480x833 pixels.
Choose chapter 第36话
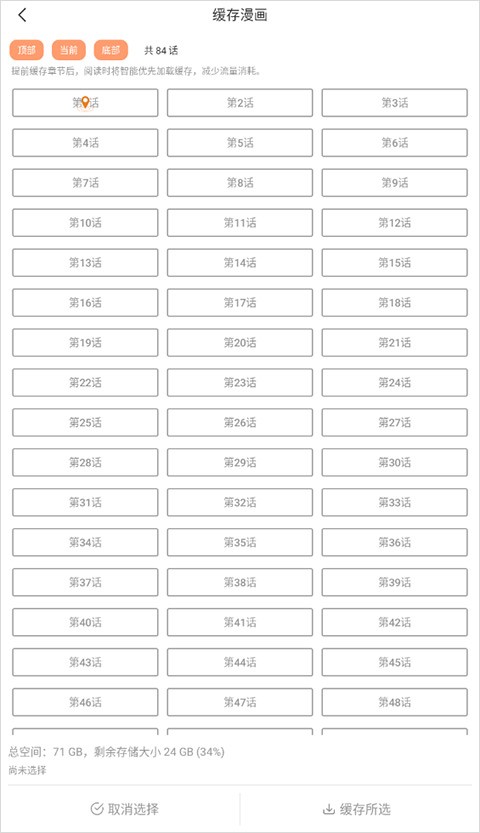pos(395,542)
